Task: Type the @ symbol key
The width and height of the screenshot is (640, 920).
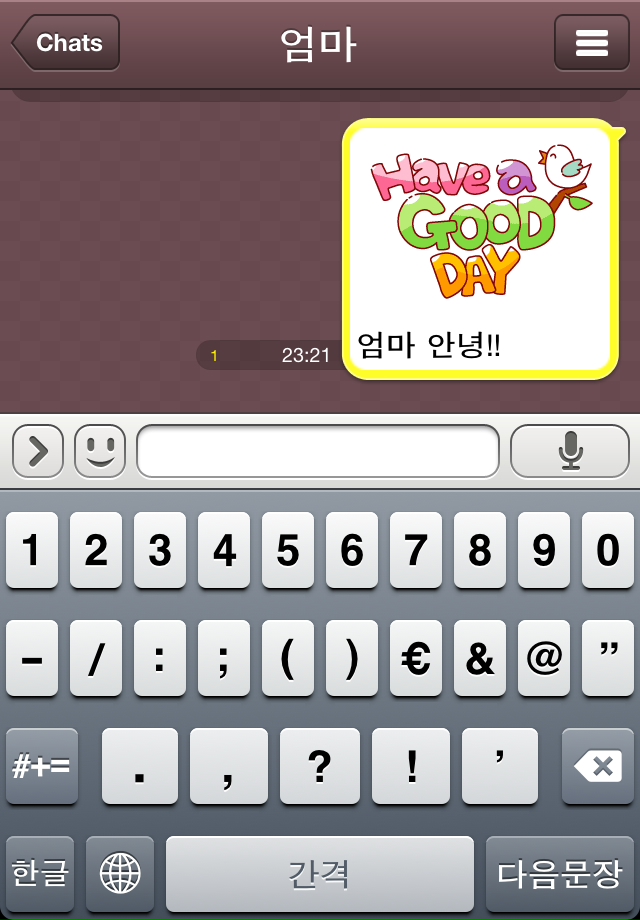Action: point(544,659)
